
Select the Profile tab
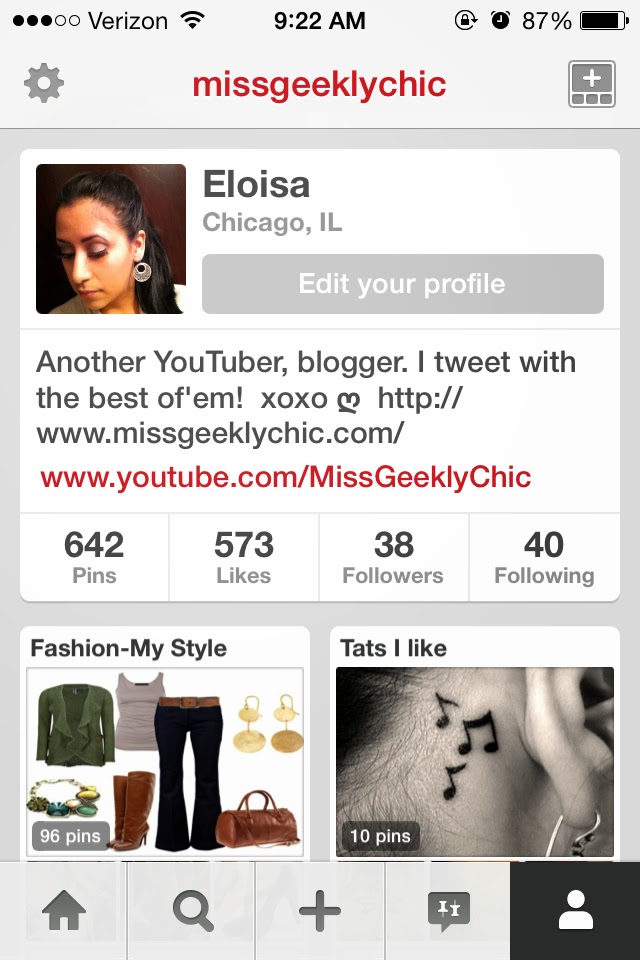point(575,912)
